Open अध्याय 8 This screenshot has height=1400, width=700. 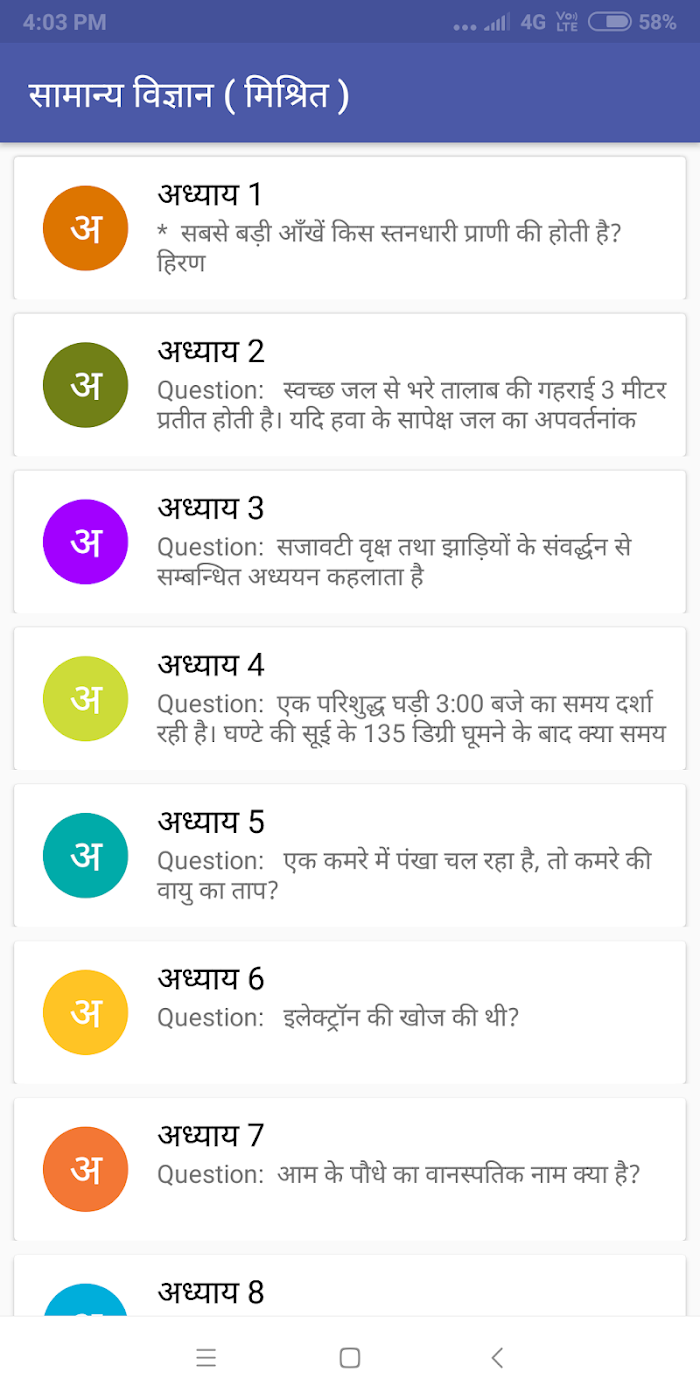(350, 1285)
